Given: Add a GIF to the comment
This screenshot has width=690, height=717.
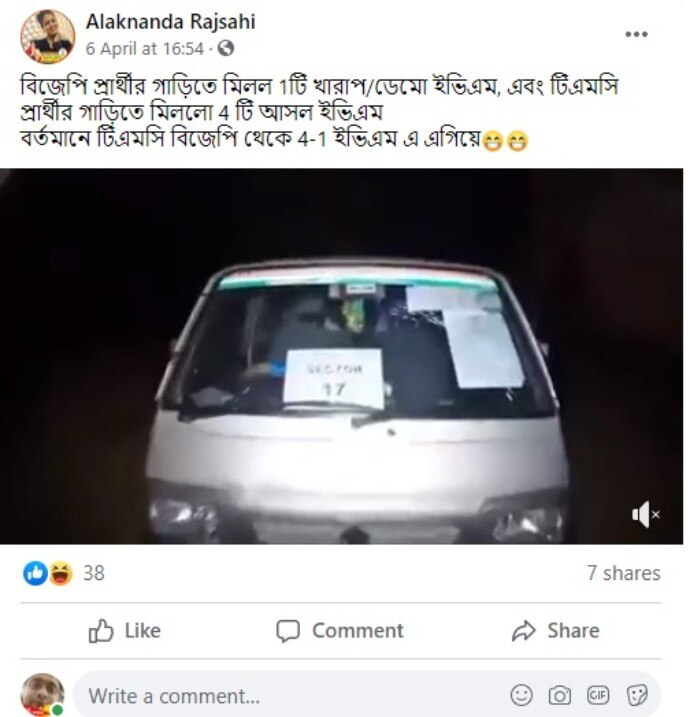Looking at the screenshot, I should [x=598, y=695].
